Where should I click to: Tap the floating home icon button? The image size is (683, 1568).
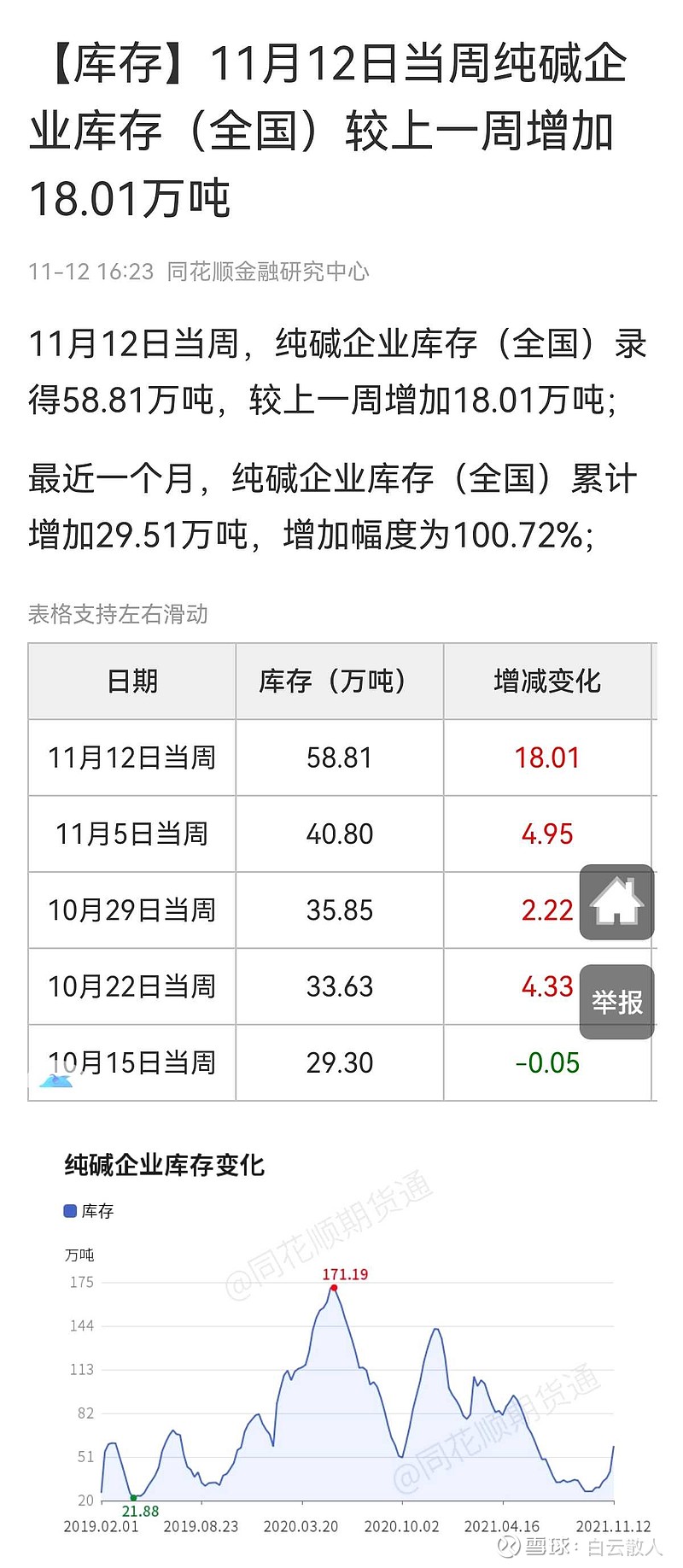(617, 902)
